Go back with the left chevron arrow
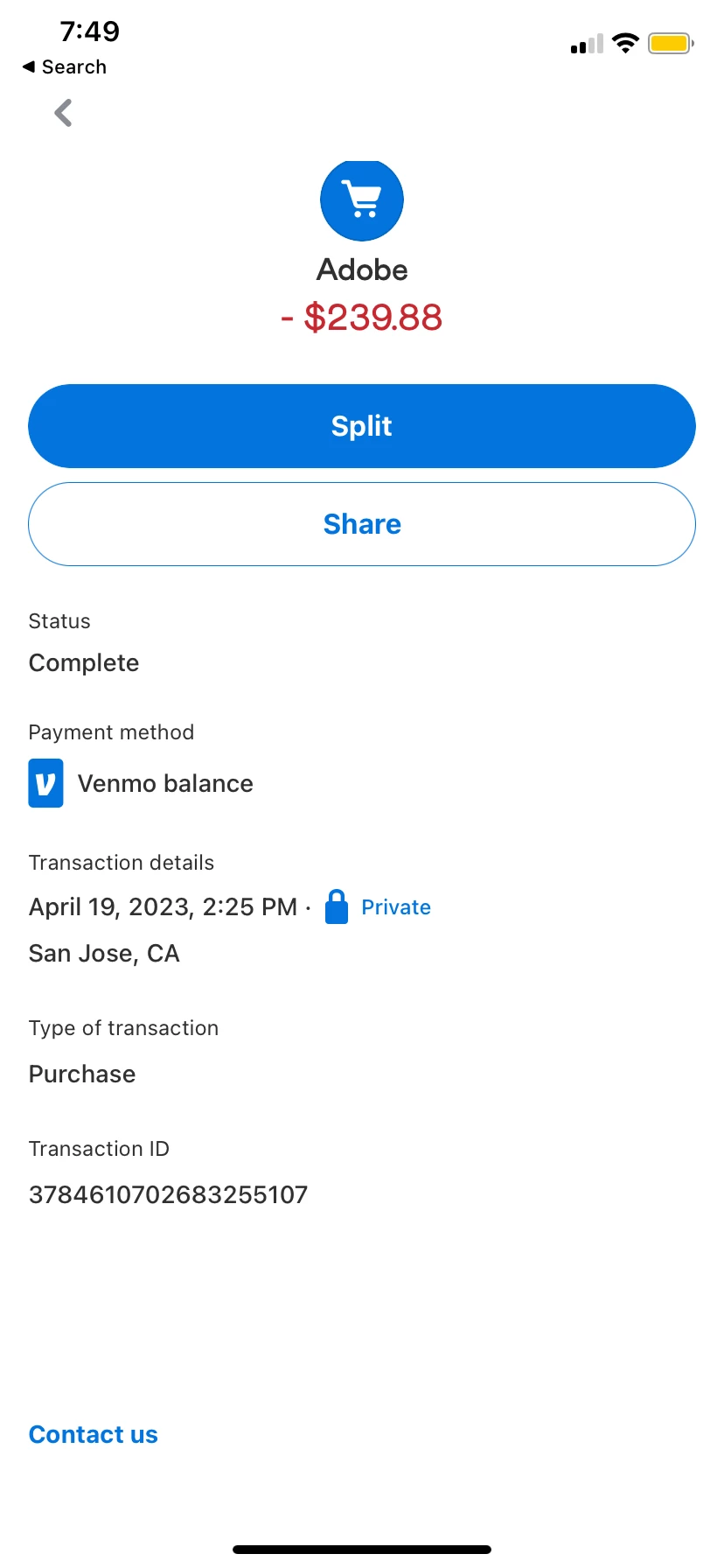The width and height of the screenshot is (724, 1568). 63,113
